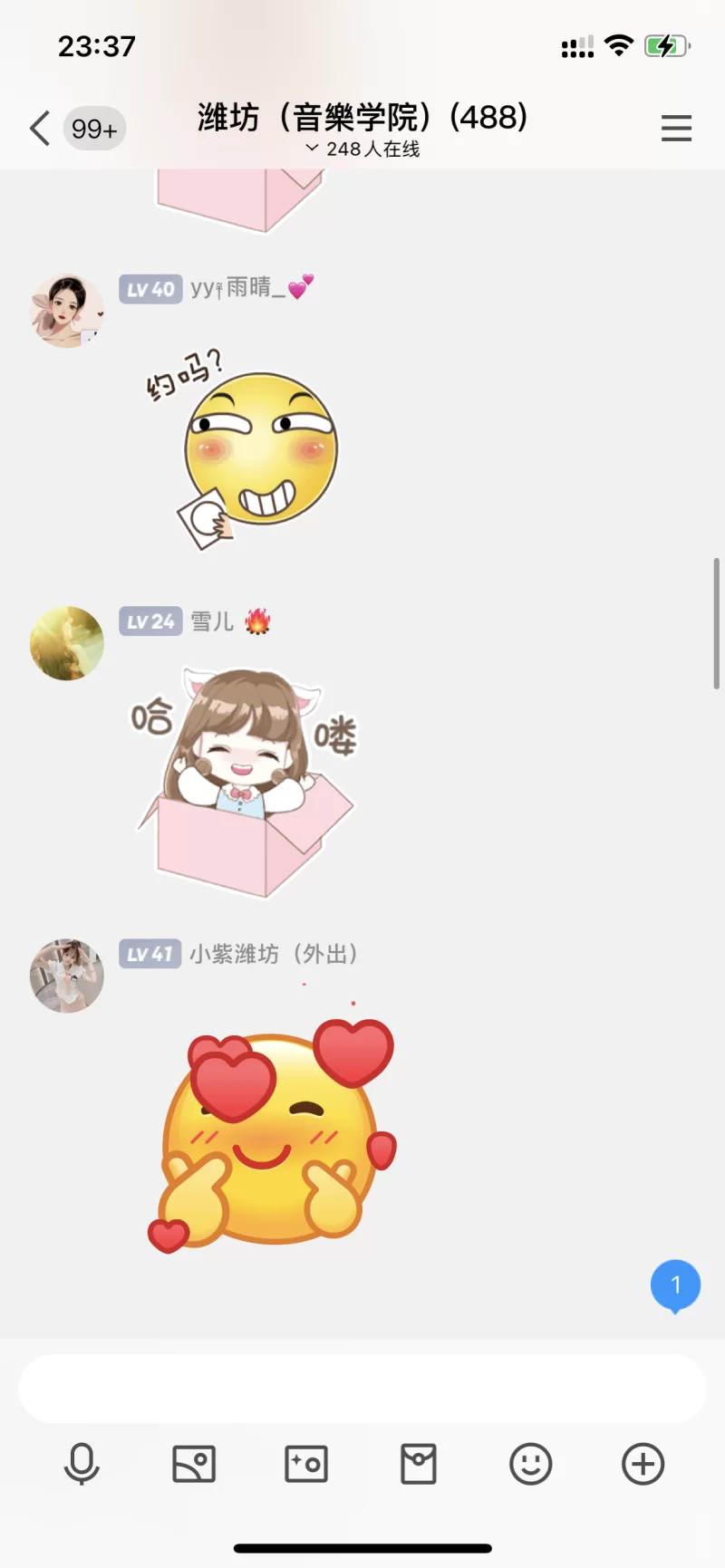Open the emoji sticker panel
Screen dimensions: 725x1568
531,1464
